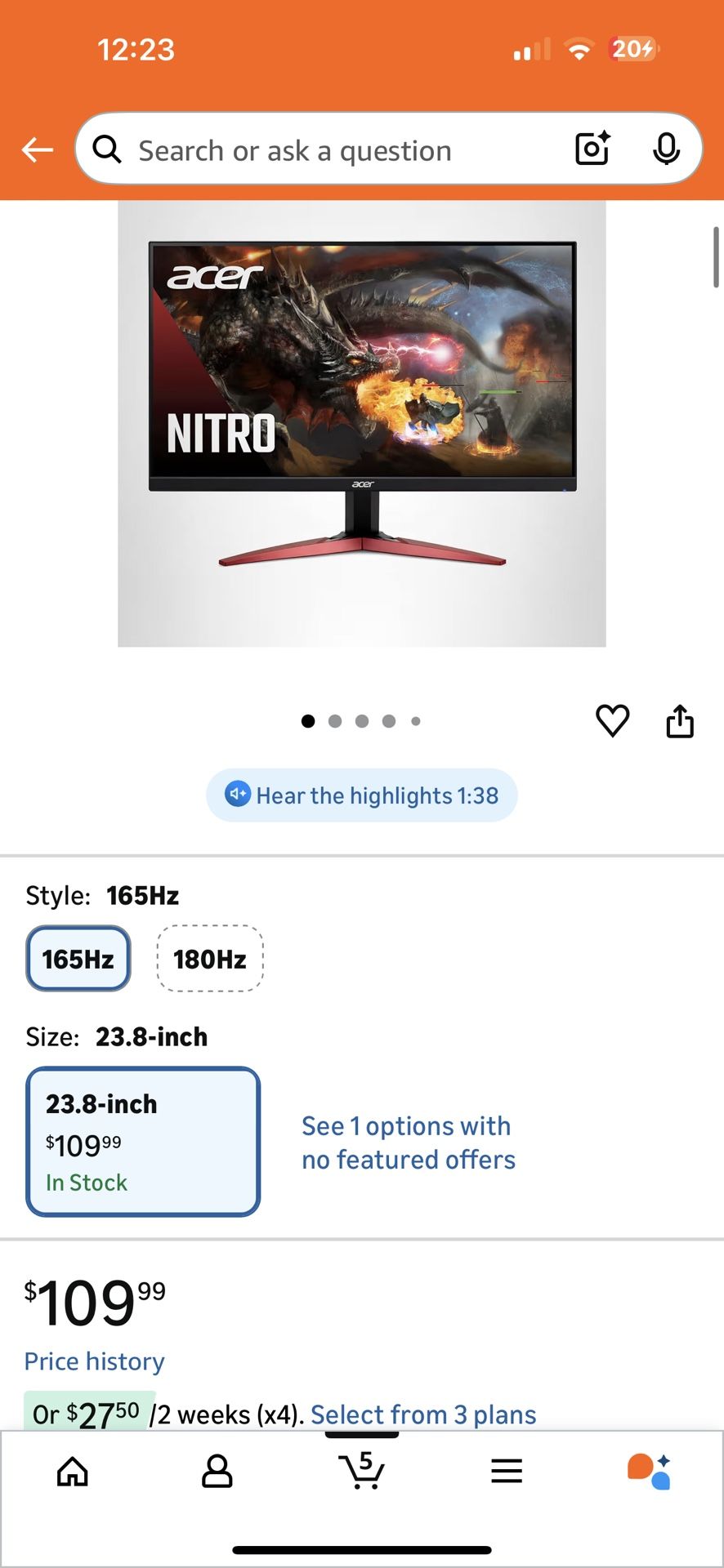This screenshot has width=724, height=1568.
Task: Navigate back with the arrow
Action: tap(36, 149)
